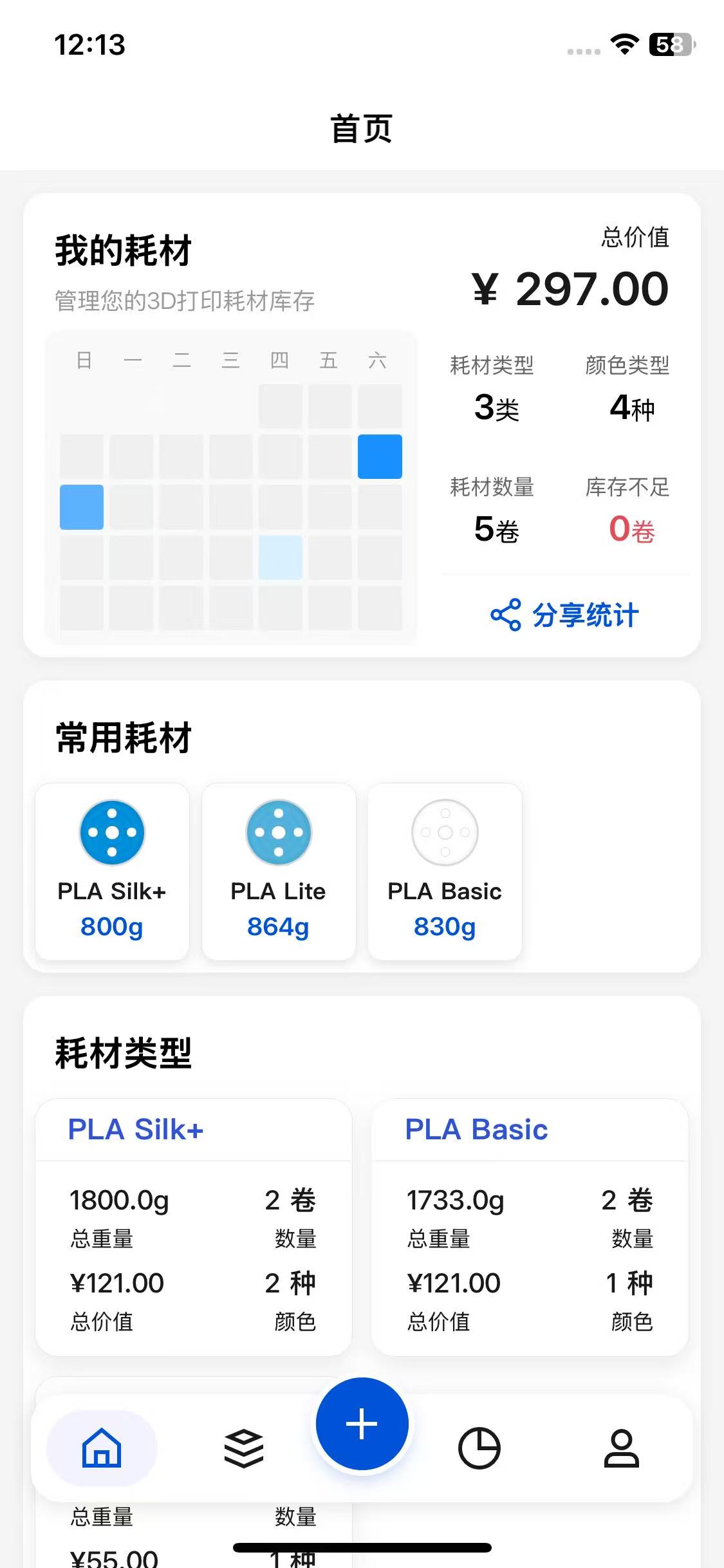Tap the share icon next to 分享统计
The height and width of the screenshot is (1568, 724).
coord(505,616)
